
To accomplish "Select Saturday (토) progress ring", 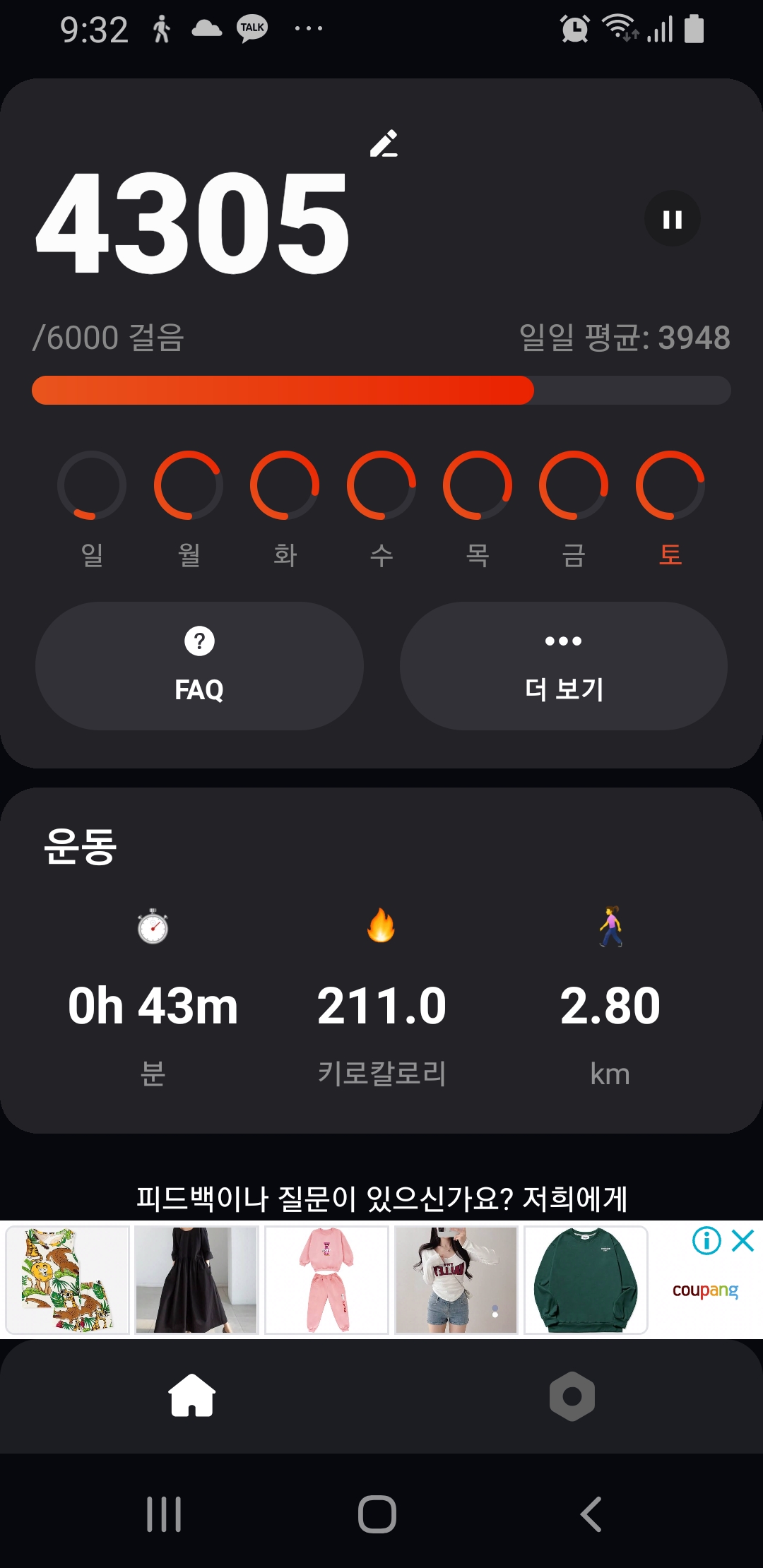I will click(x=670, y=485).
